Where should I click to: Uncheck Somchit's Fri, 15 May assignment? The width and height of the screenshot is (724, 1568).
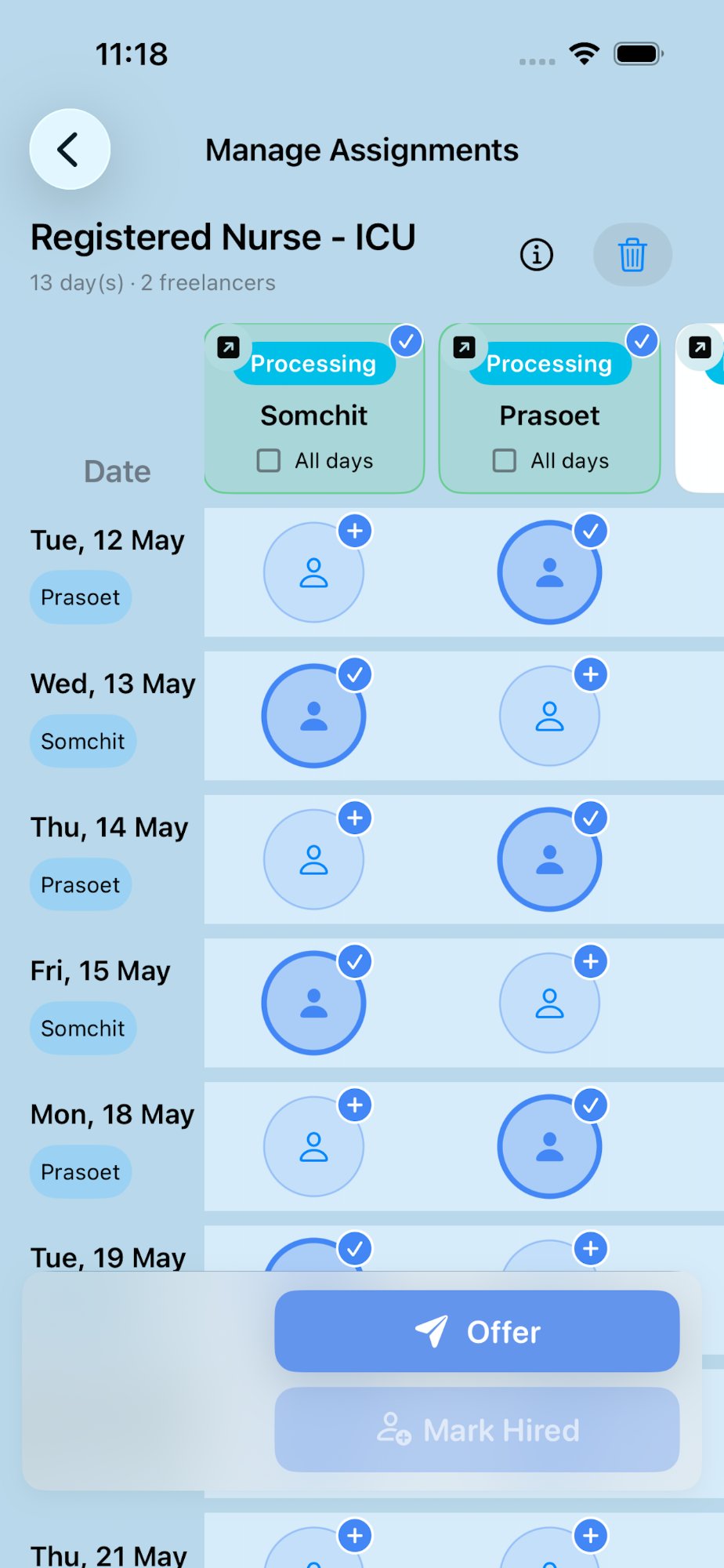click(x=355, y=962)
